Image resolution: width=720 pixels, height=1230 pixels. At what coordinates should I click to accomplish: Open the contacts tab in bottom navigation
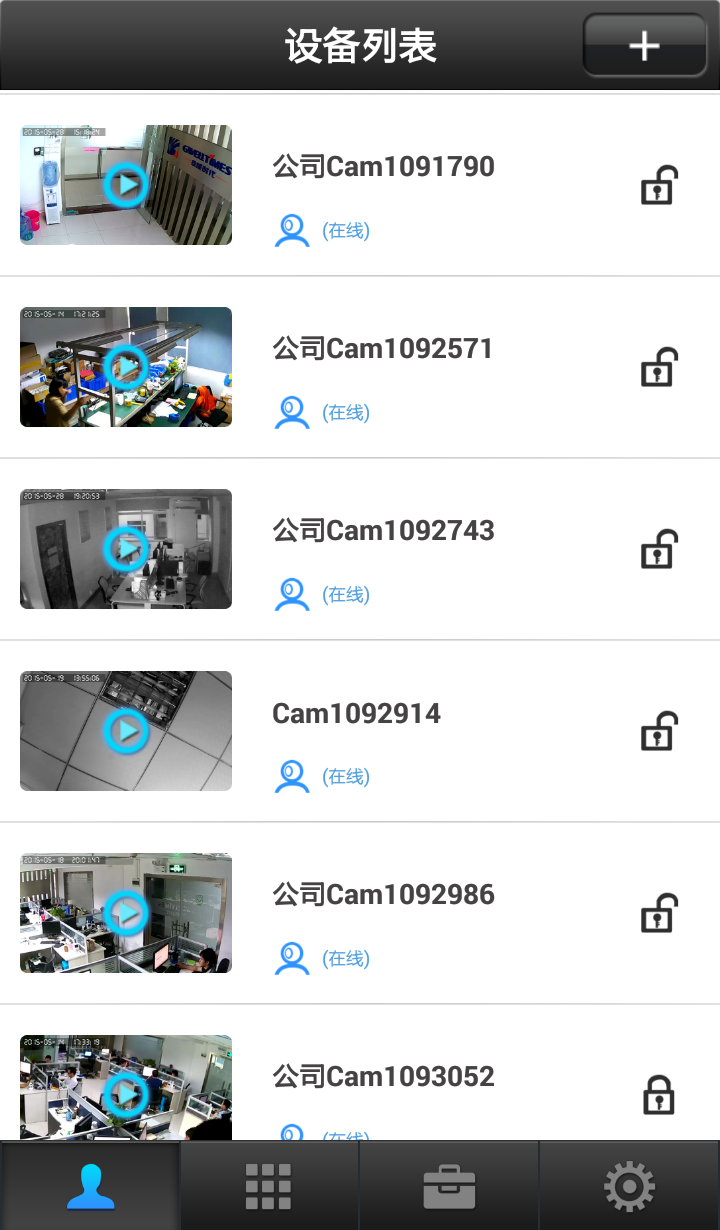pos(90,1185)
